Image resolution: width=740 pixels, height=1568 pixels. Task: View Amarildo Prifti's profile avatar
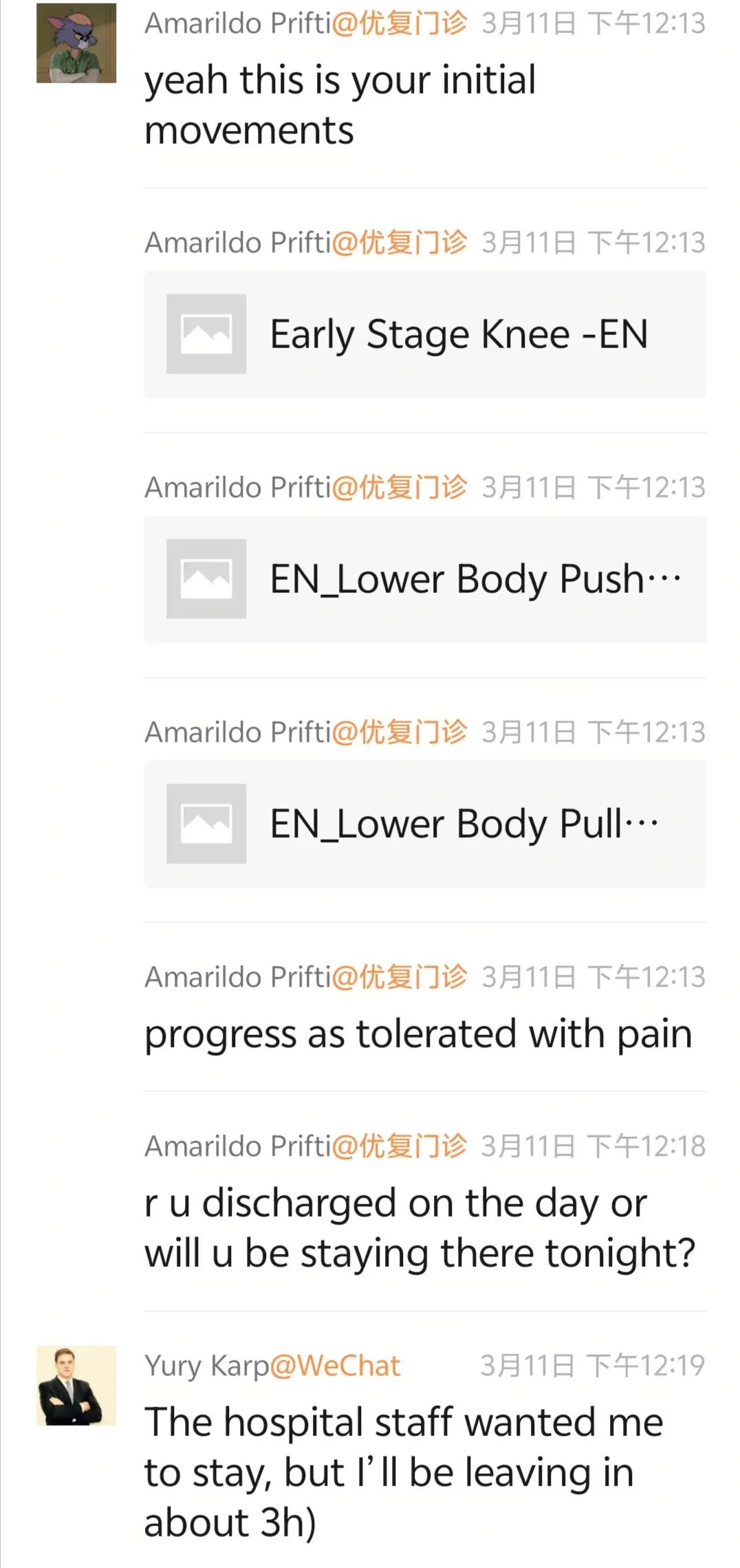pyautogui.click(x=76, y=43)
